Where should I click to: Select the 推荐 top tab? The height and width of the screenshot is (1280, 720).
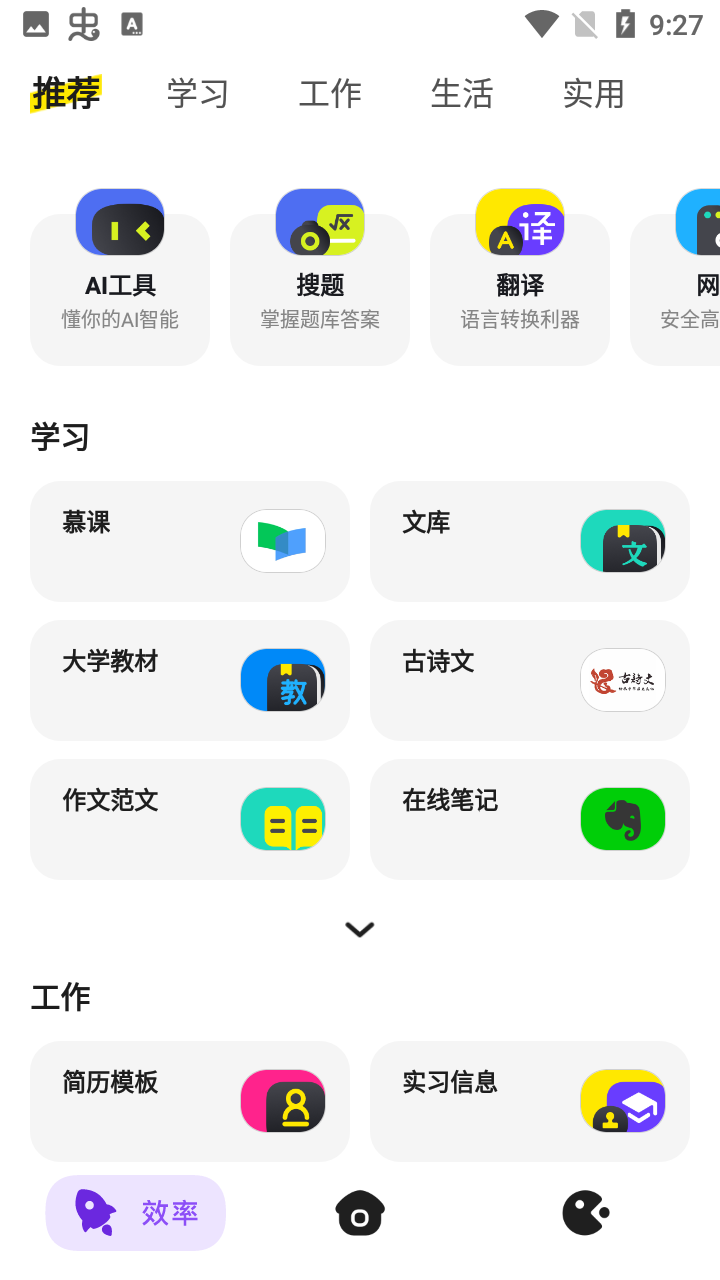click(66, 94)
